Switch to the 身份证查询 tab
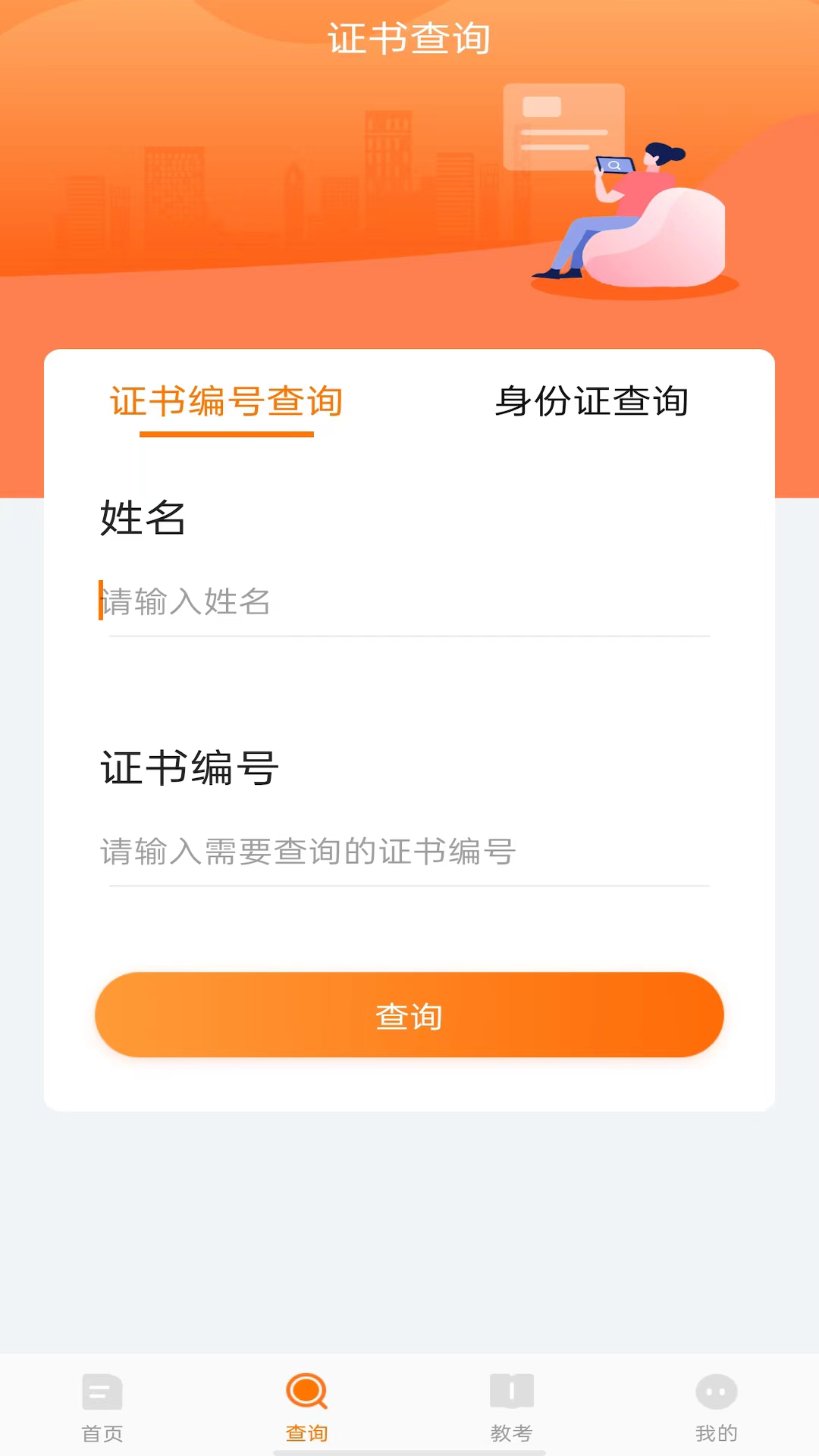This screenshot has width=819, height=1456. [591, 402]
